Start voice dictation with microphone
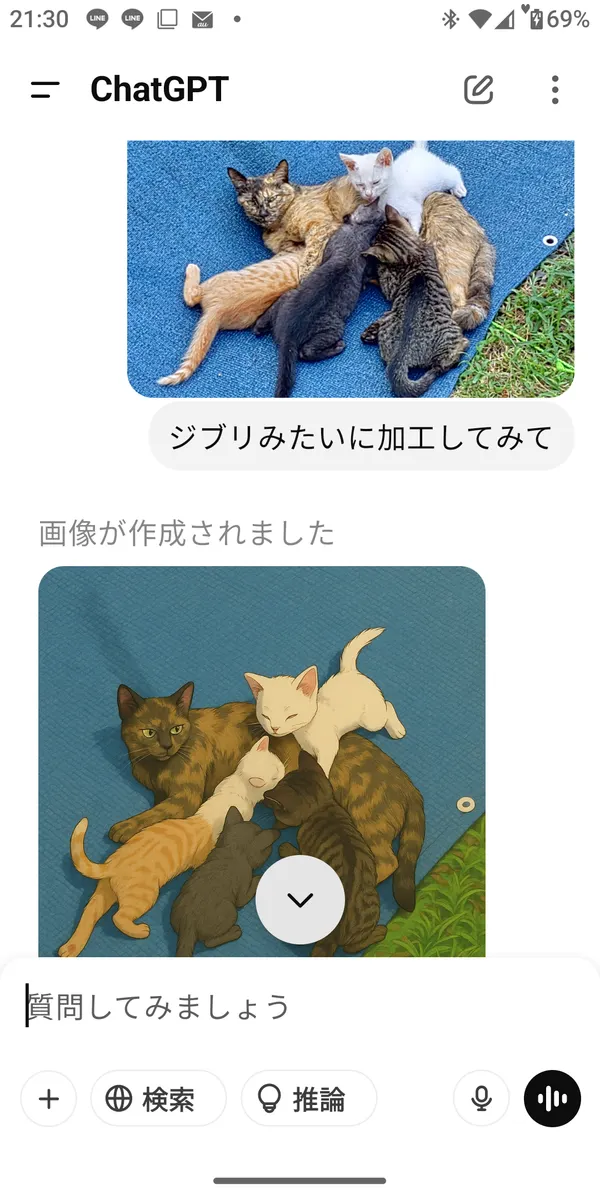The height and width of the screenshot is (1200, 600). click(x=481, y=1099)
